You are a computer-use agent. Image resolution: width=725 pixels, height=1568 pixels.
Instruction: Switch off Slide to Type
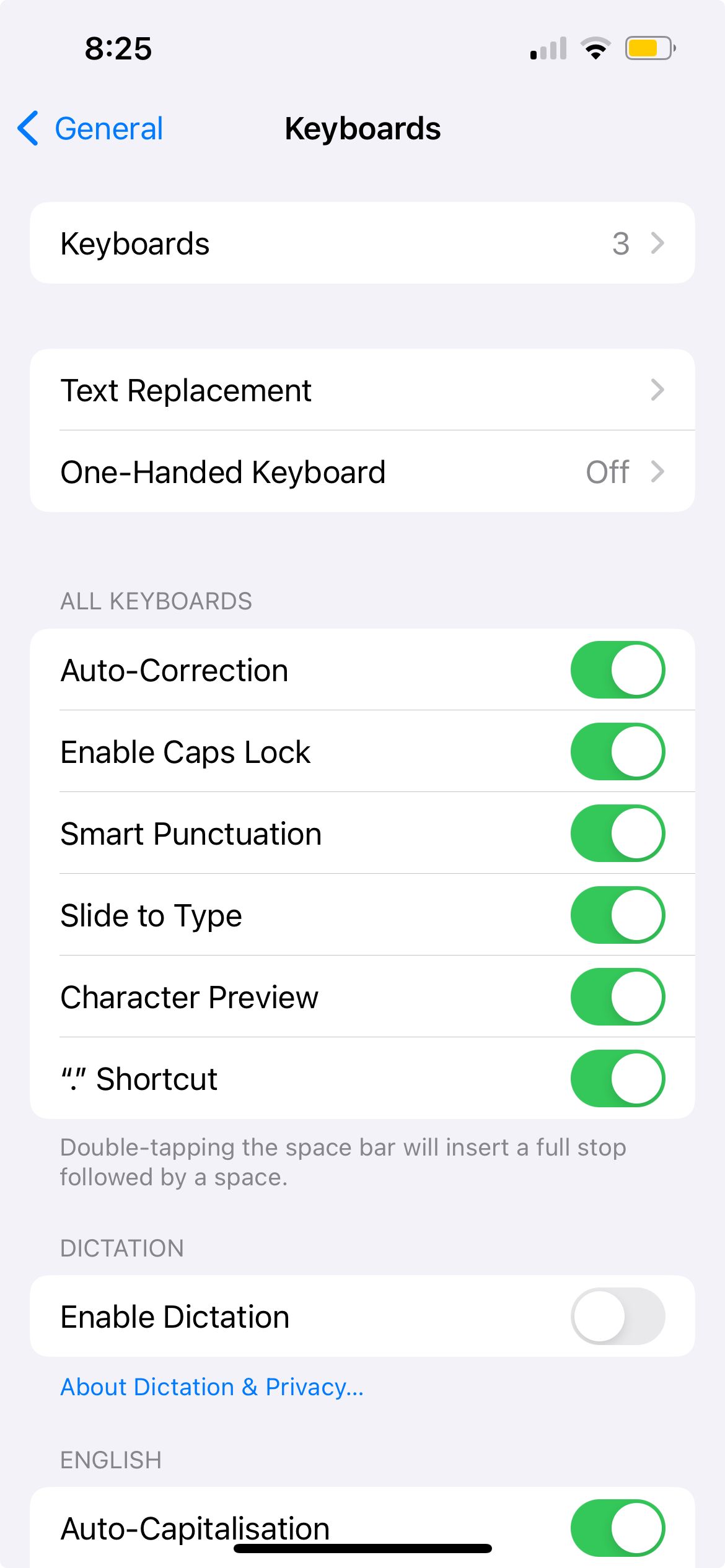[x=617, y=915]
